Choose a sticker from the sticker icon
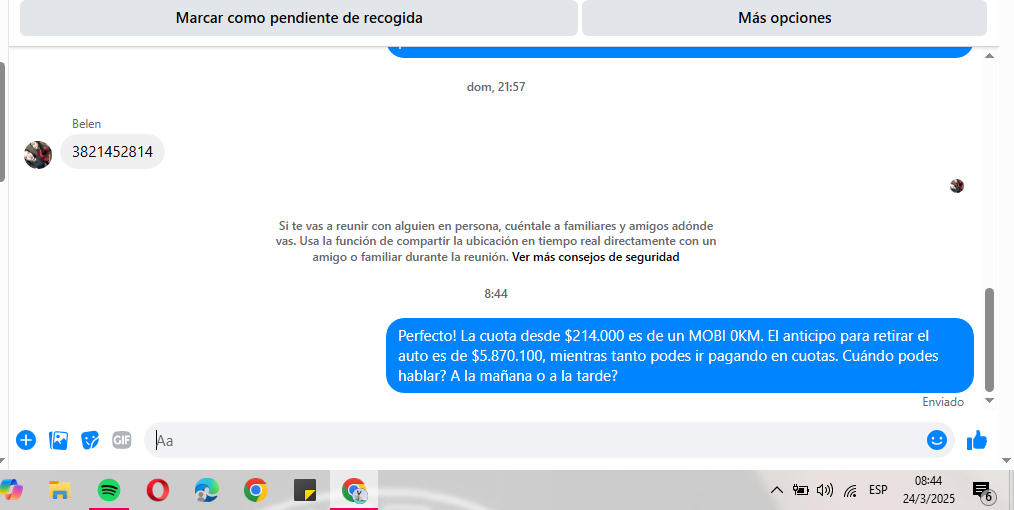This screenshot has height=510, width=1014. click(90, 440)
